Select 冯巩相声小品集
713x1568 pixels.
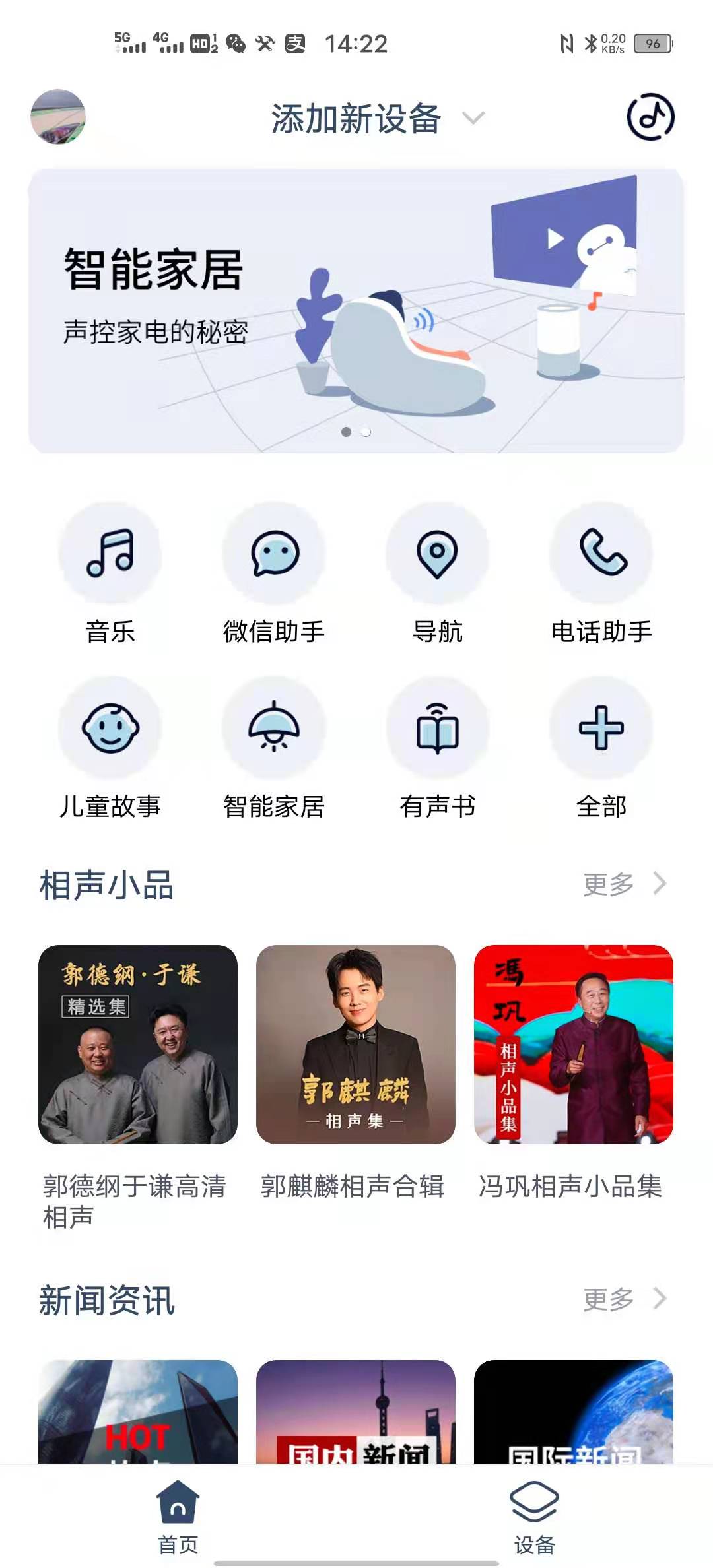click(x=574, y=1045)
